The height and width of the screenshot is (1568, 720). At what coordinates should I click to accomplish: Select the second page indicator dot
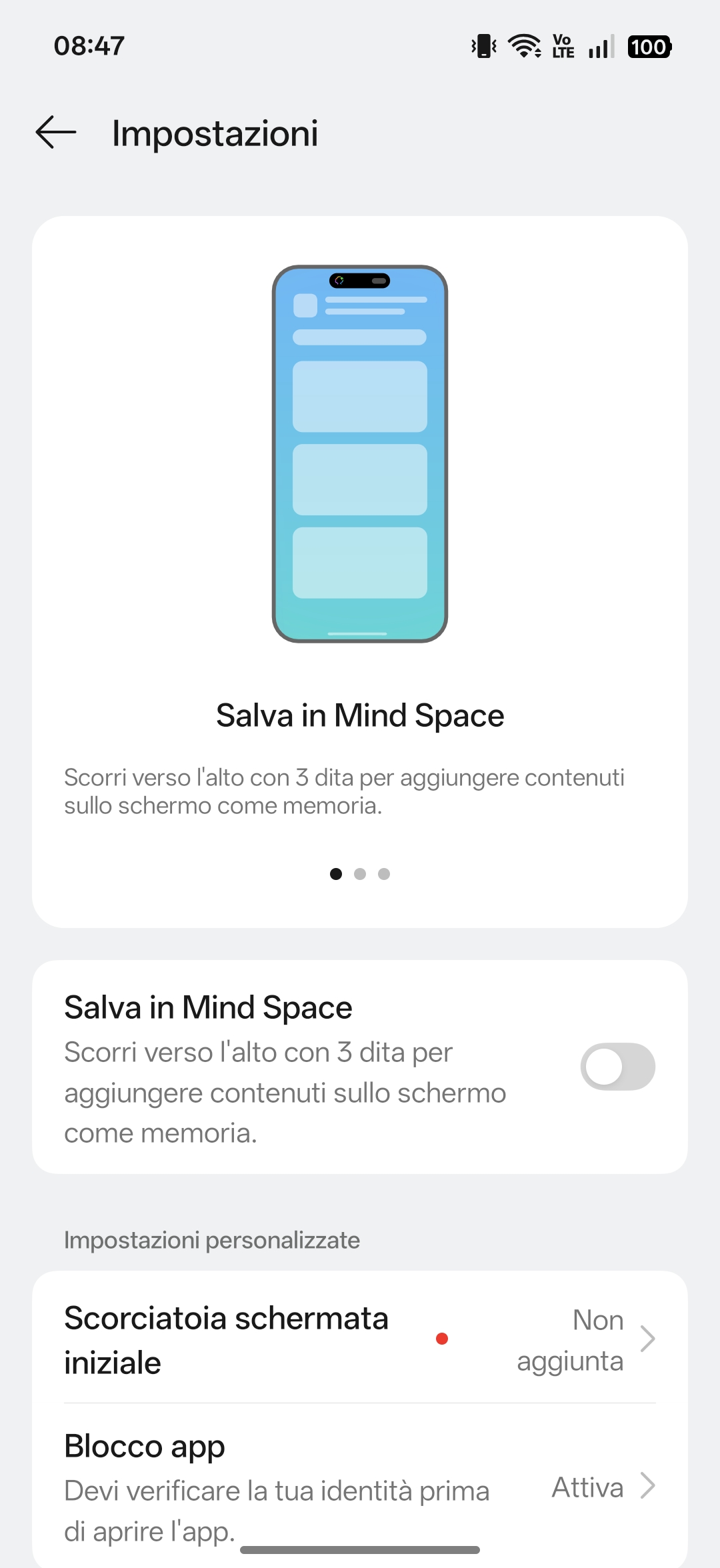click(360, 874)
